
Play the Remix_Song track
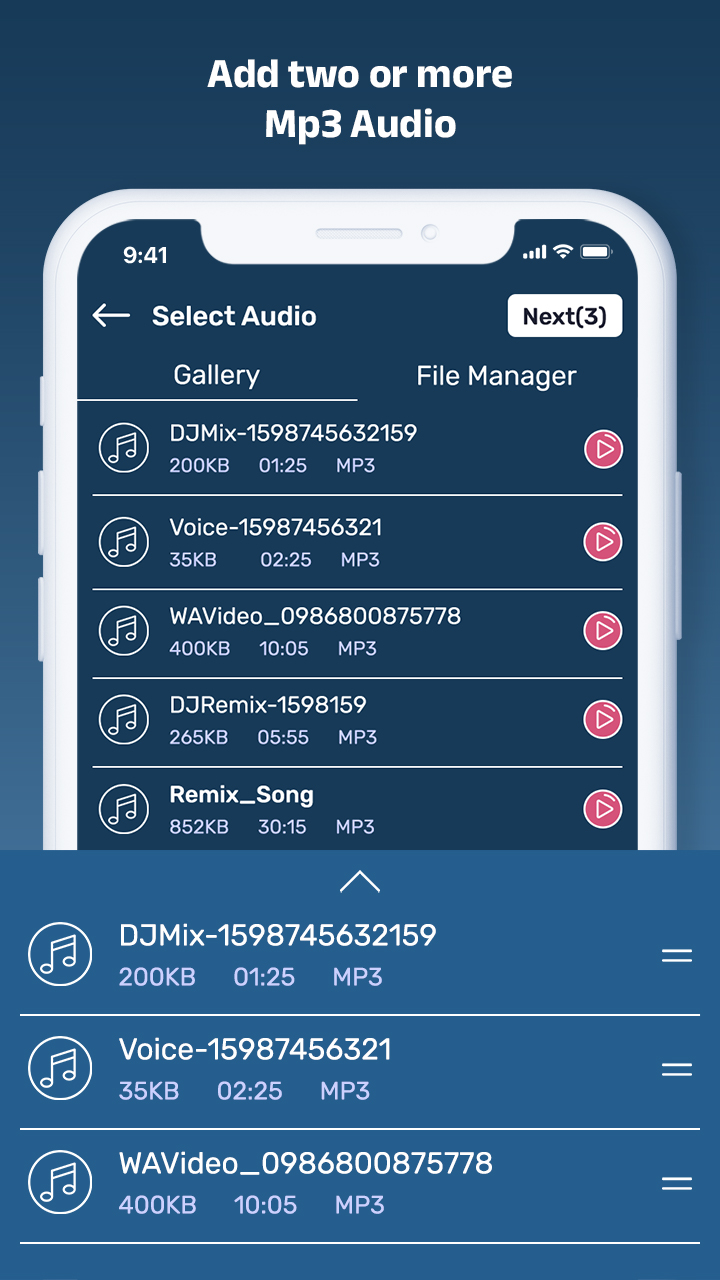point(602,809)
